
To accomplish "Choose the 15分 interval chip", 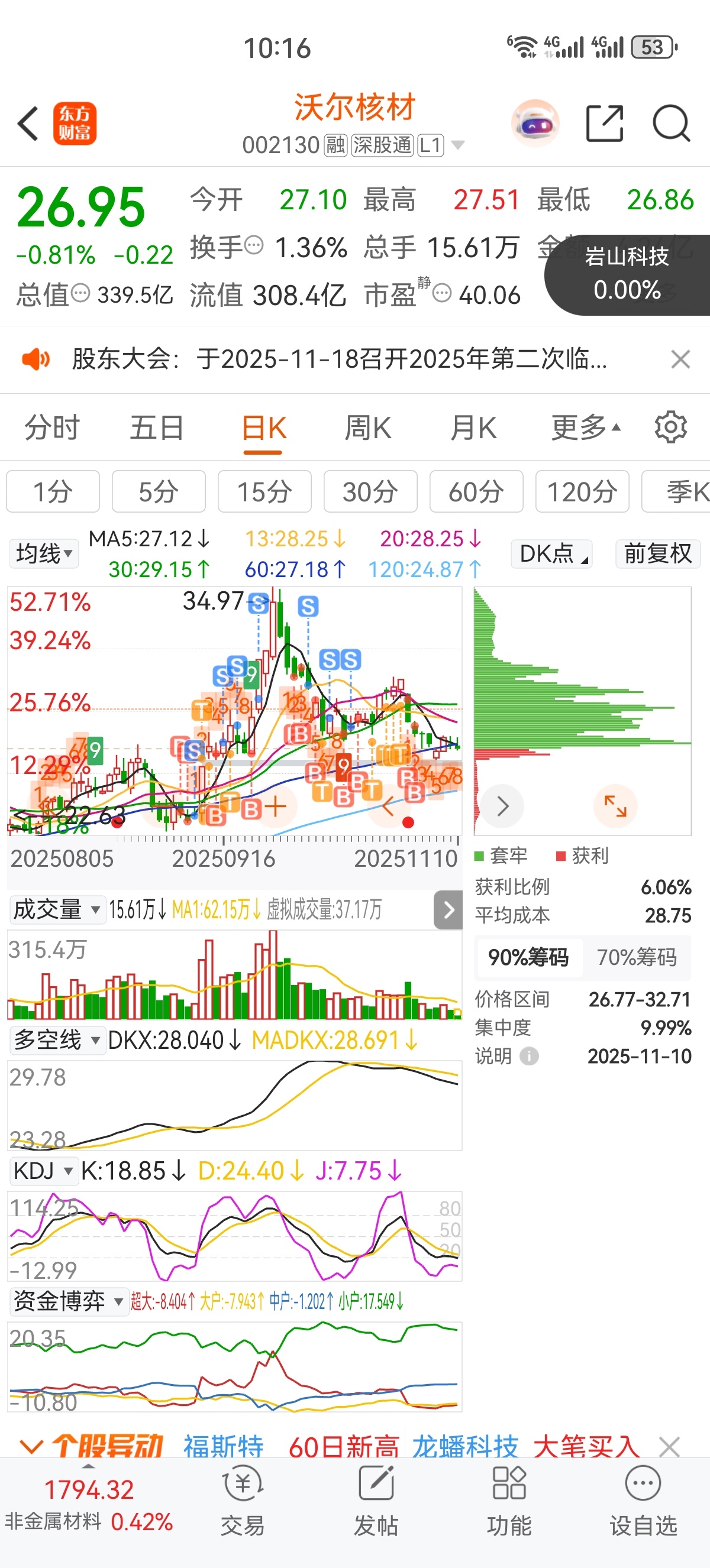I will 264,492.
